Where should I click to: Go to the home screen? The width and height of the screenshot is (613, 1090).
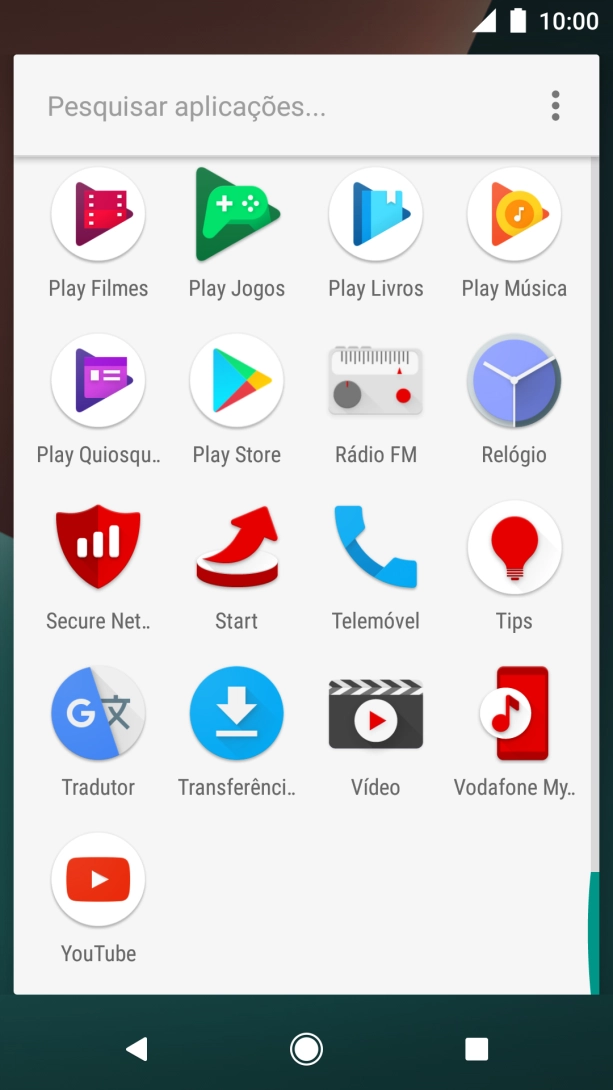tap(306, 1048)
